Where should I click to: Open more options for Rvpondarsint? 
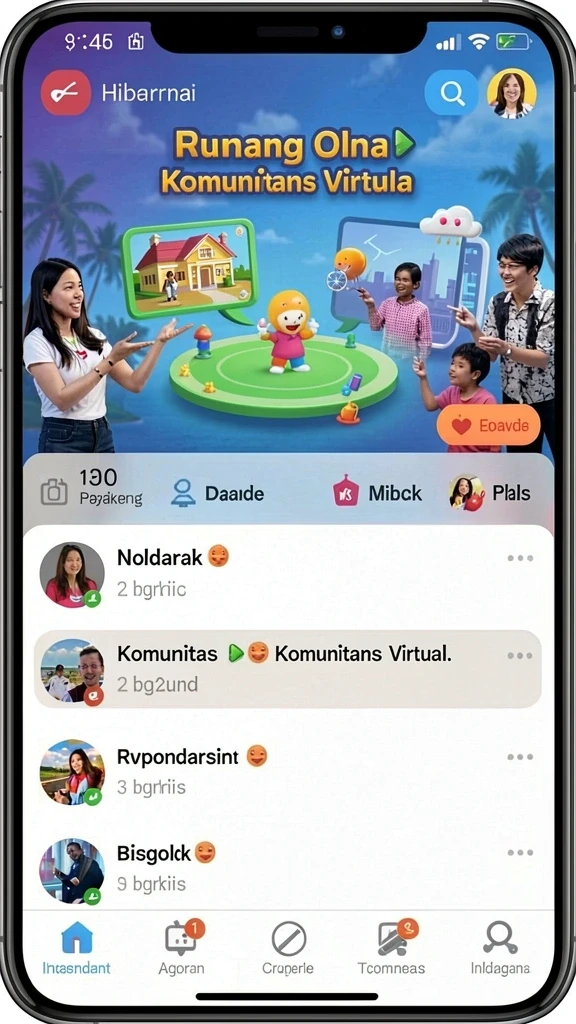[520, 757]
